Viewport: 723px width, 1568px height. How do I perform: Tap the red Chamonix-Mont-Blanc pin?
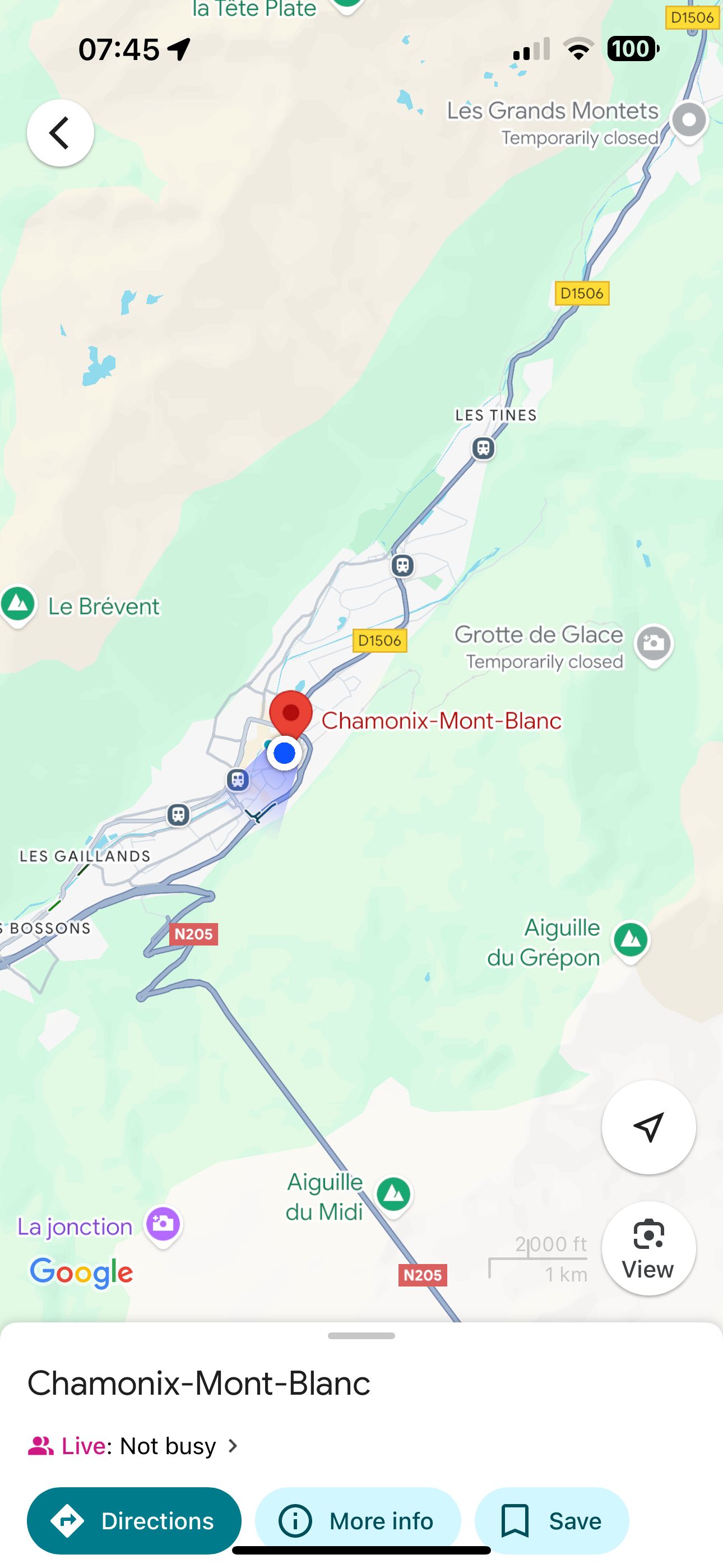tap(291, 713)
